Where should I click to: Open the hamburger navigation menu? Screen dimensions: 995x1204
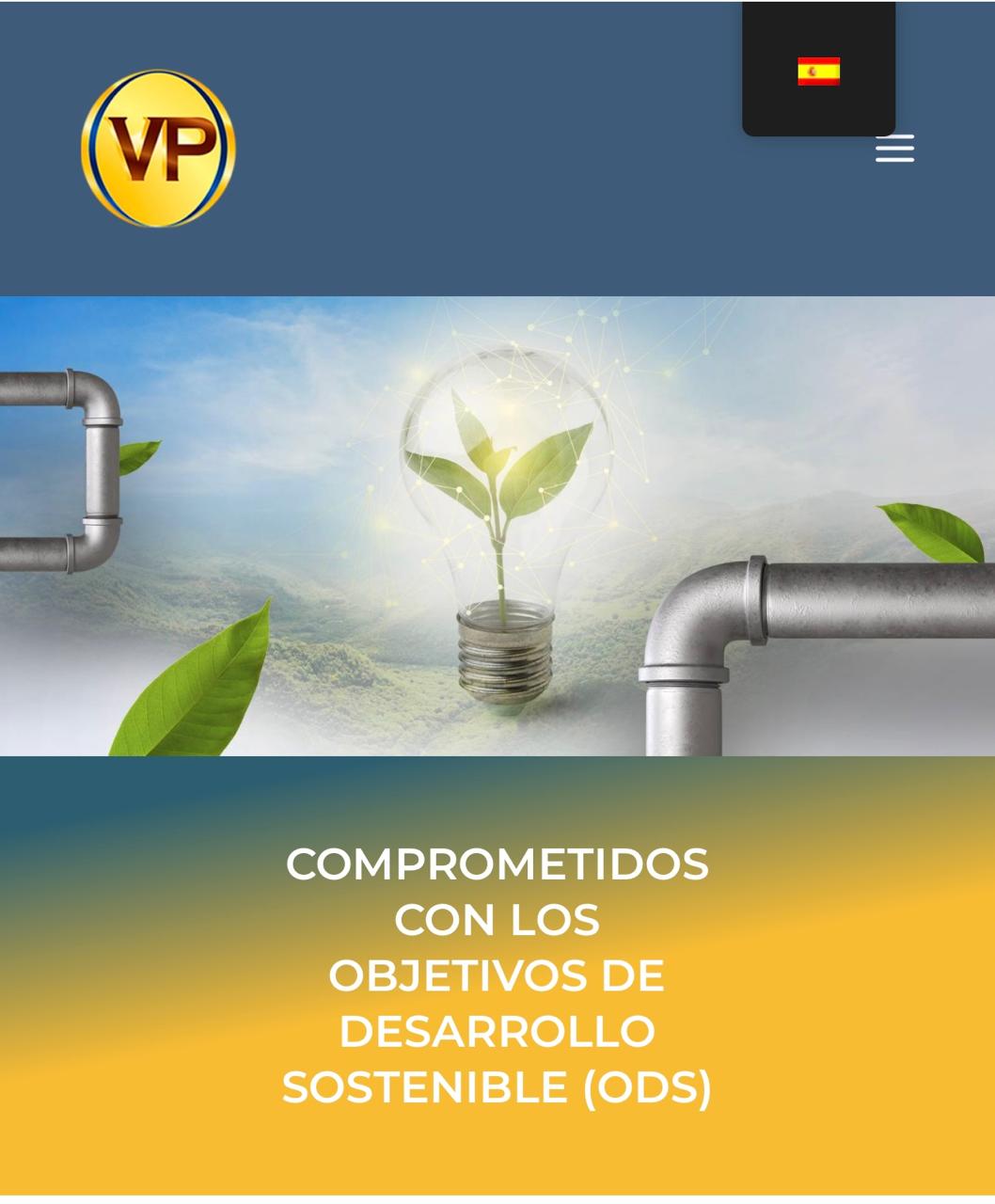[x=894, y=149]
